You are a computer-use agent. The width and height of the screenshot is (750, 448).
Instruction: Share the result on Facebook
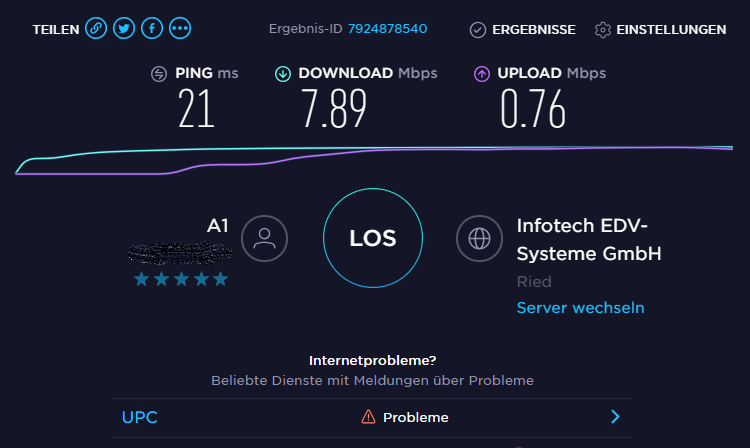pos(152,29)
